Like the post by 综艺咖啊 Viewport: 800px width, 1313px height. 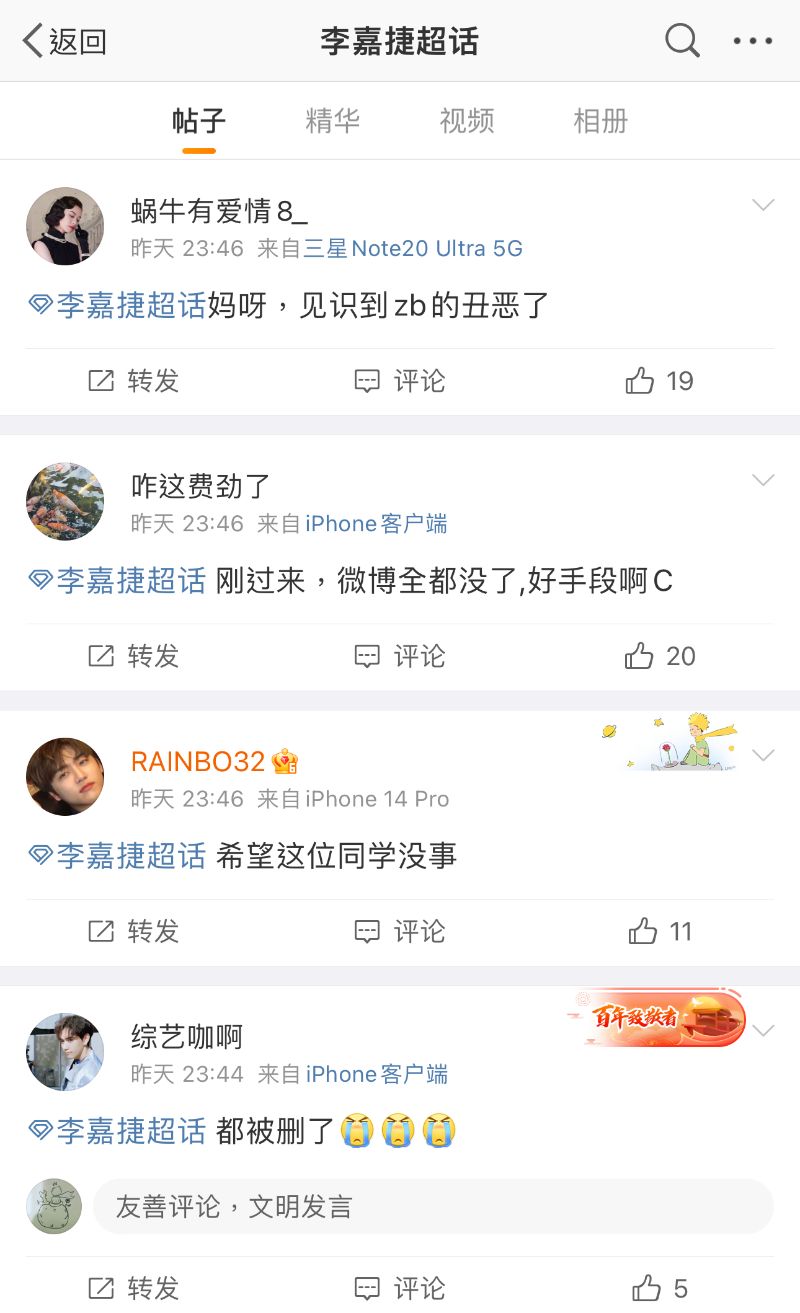(660, 1288)
